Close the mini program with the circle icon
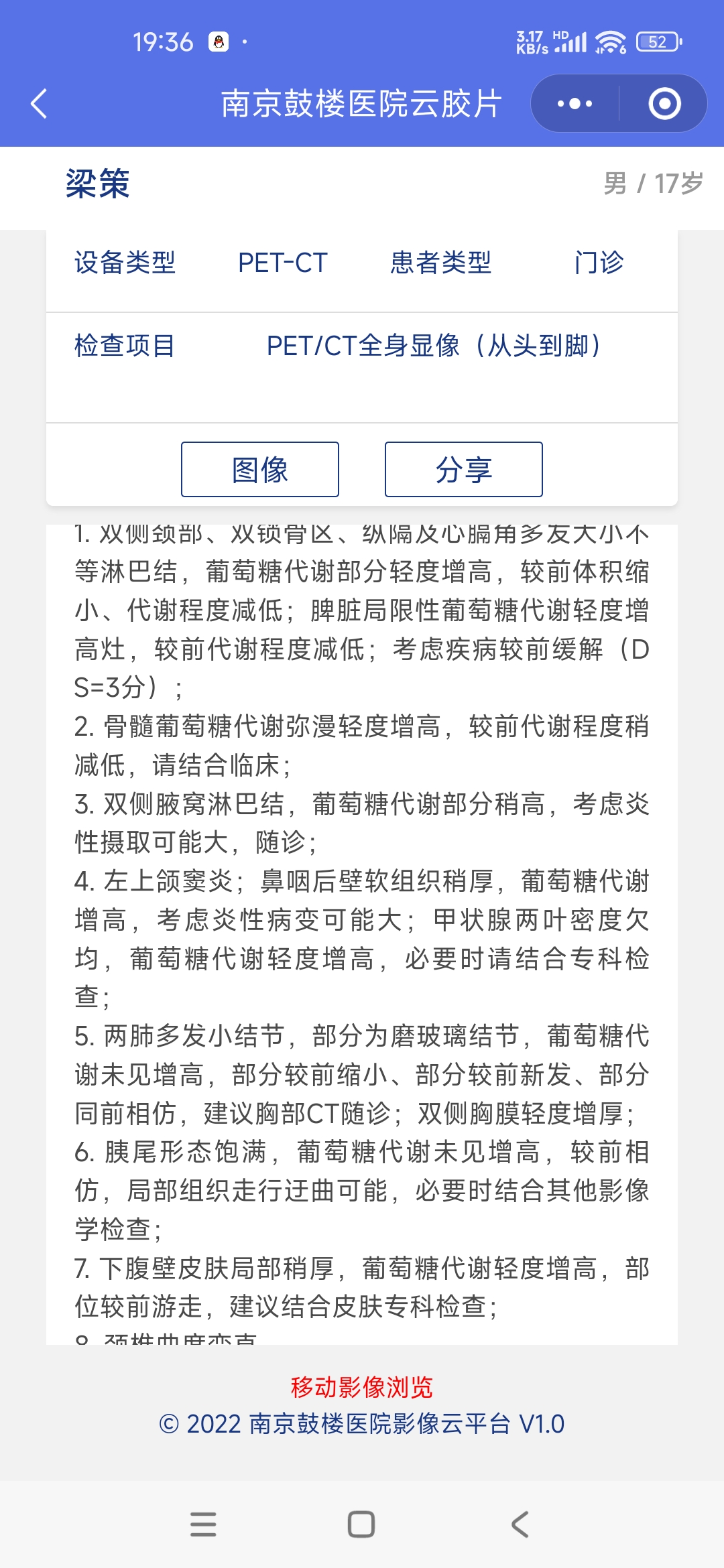Image resolution: width=724 pixels, height=1568 pixels. (x=664, y=104)
